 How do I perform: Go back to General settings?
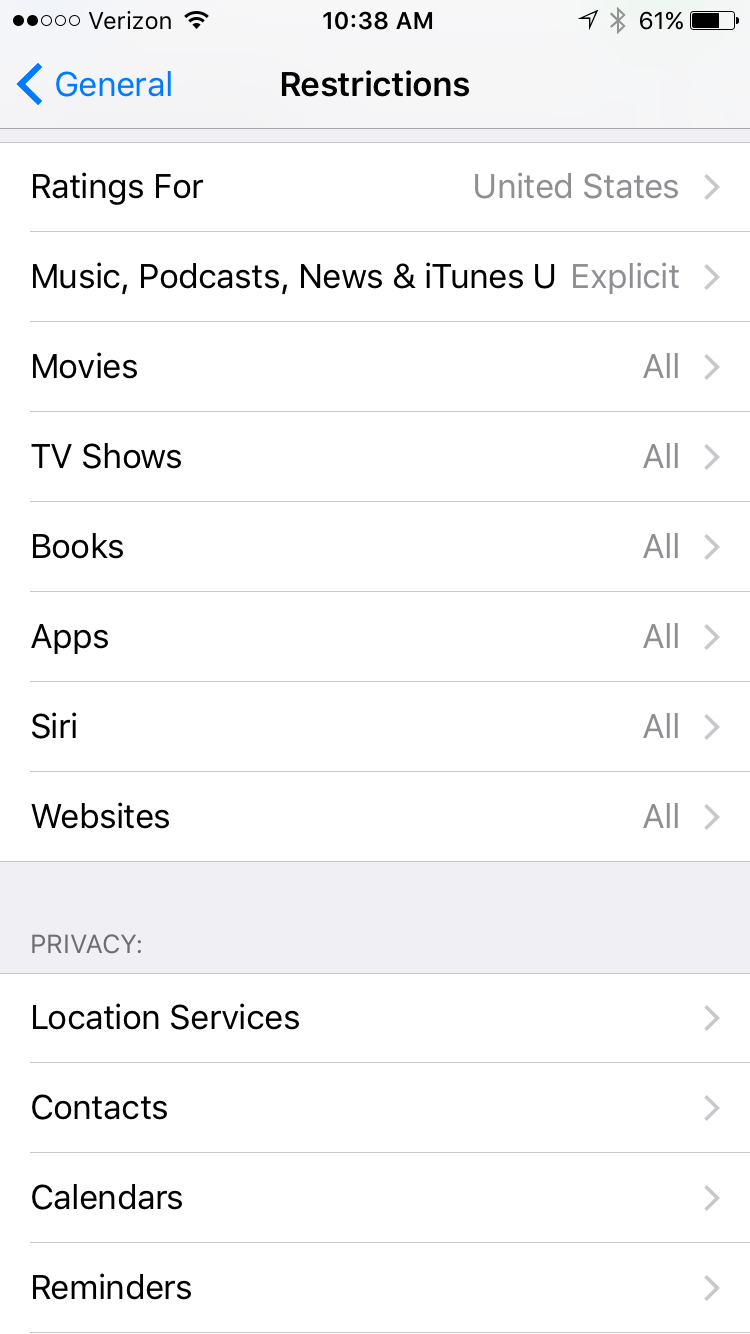click(95, 85)
